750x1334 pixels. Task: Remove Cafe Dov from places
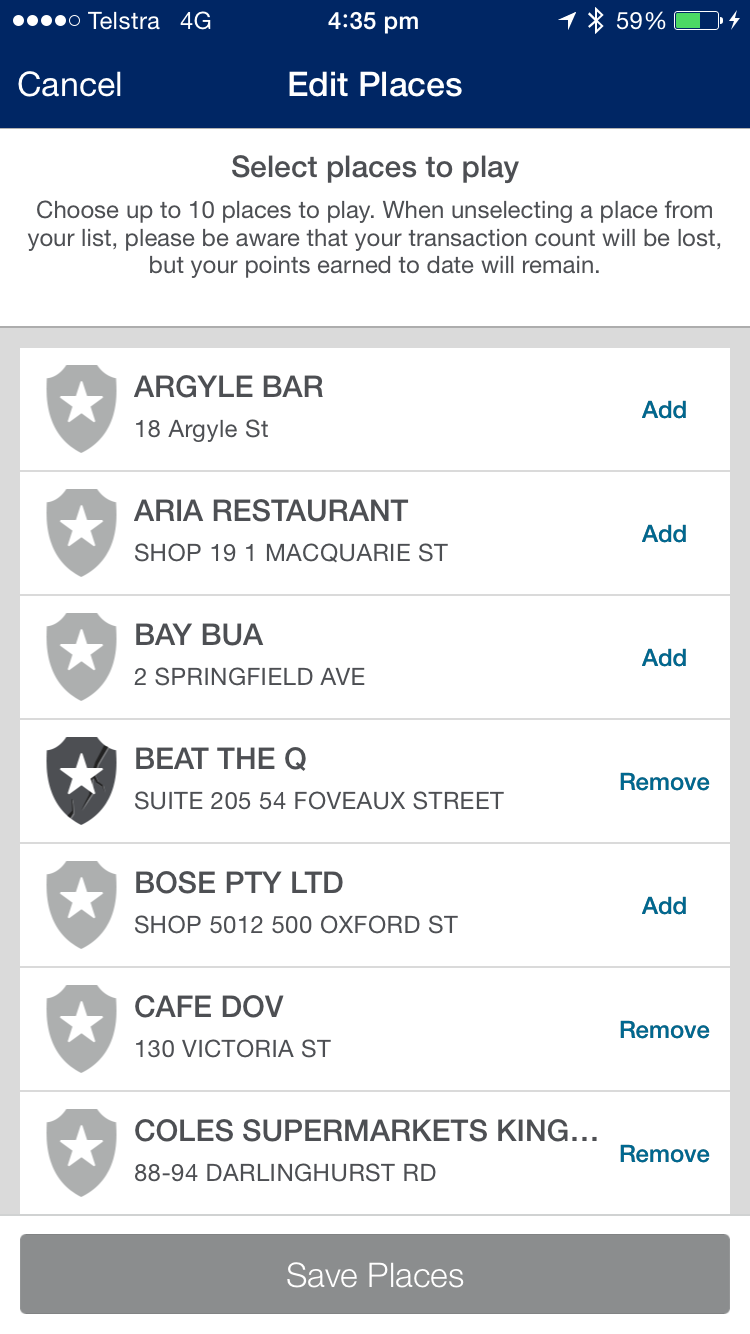pyautogui.click(x=664, y=1030)
